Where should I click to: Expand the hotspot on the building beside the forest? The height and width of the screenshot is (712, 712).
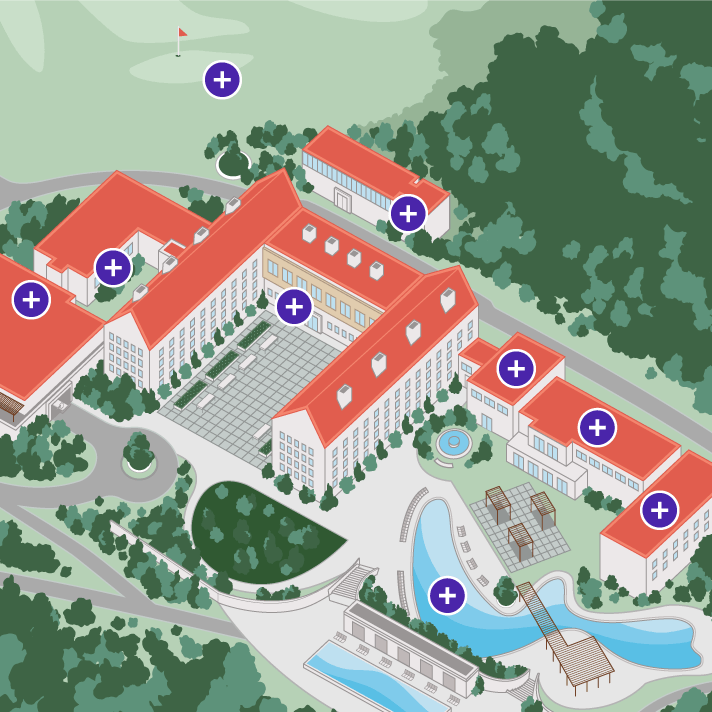(x=408, y=213)
